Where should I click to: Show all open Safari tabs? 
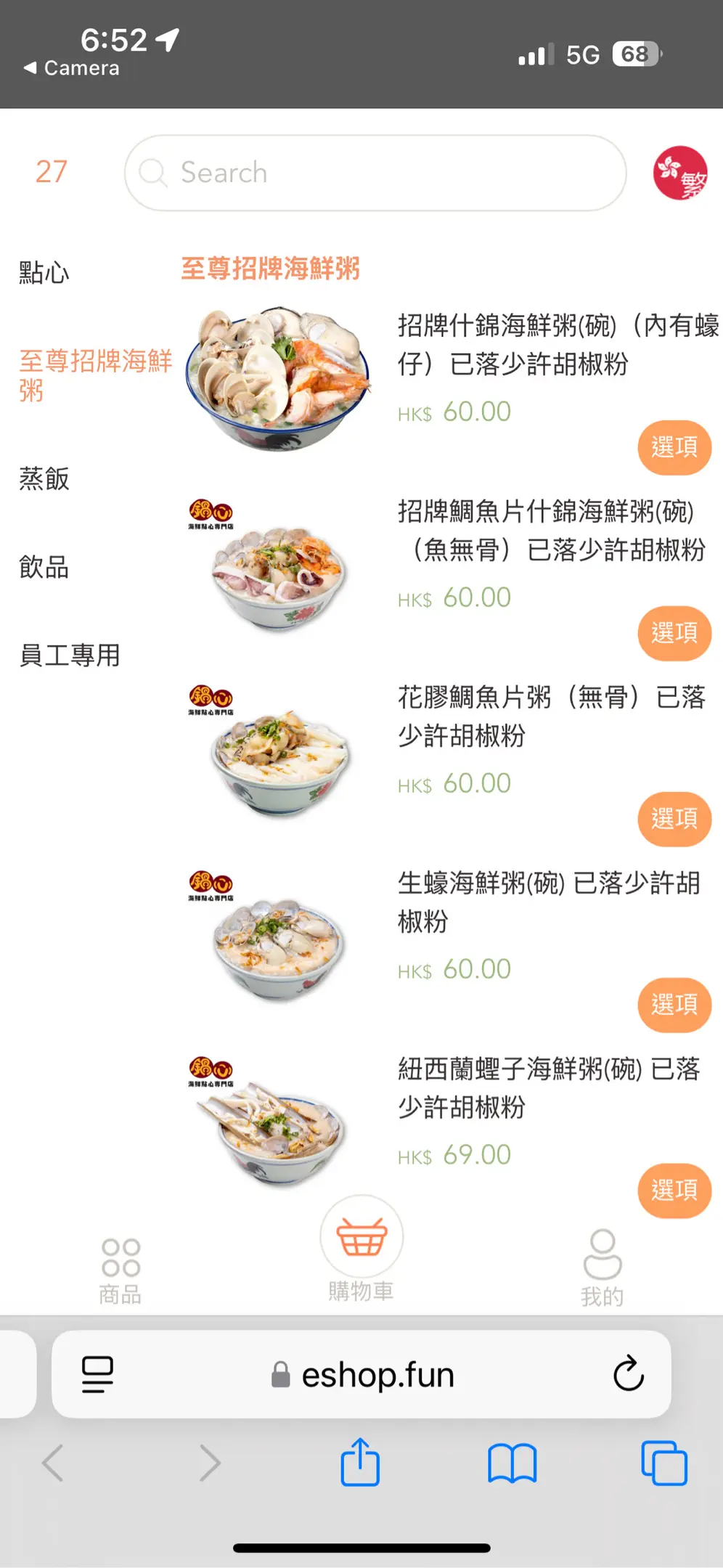pos(664,1462)
